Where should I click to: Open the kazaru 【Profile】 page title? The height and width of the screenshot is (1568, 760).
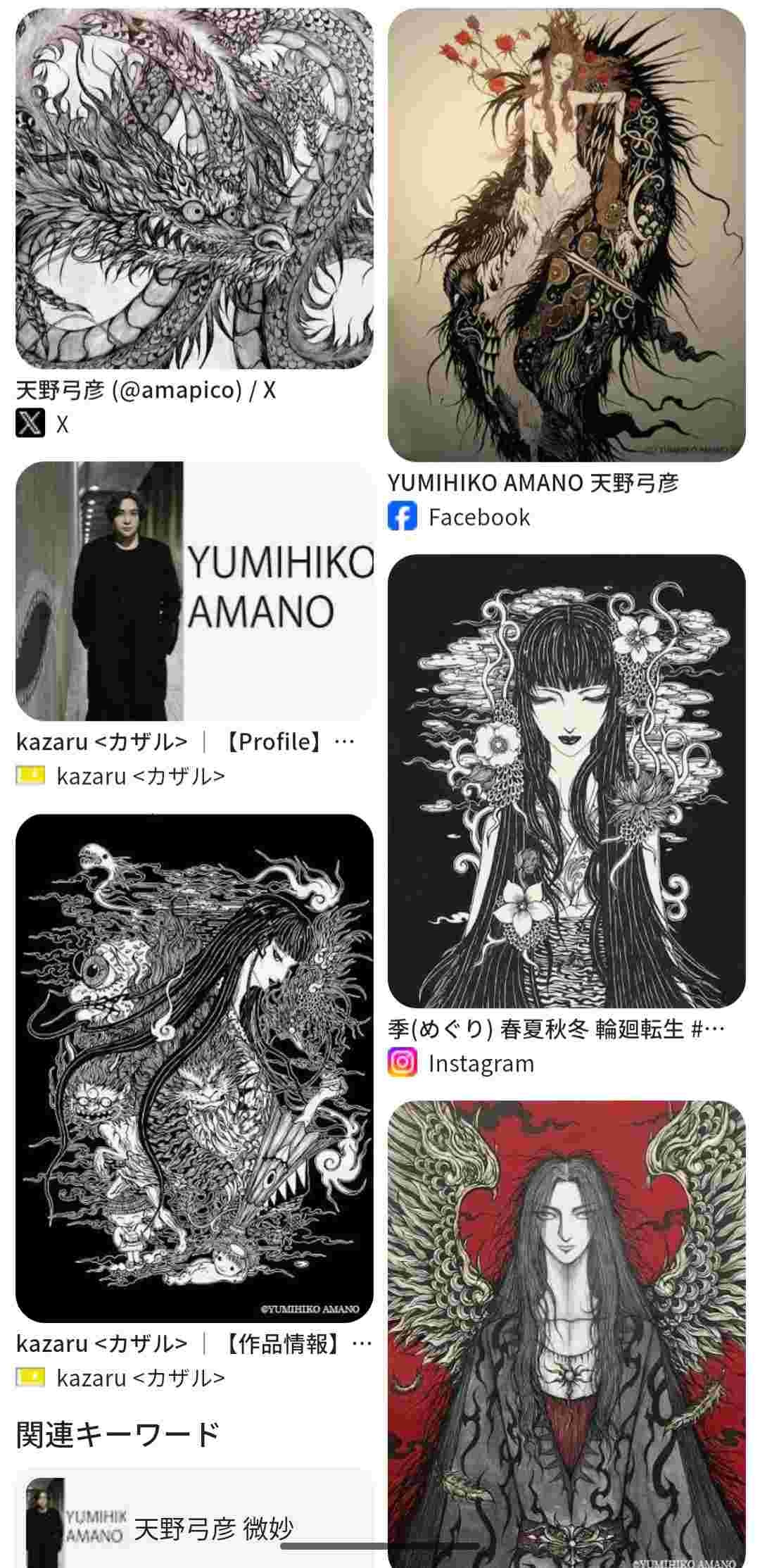[x=184, y=741]
